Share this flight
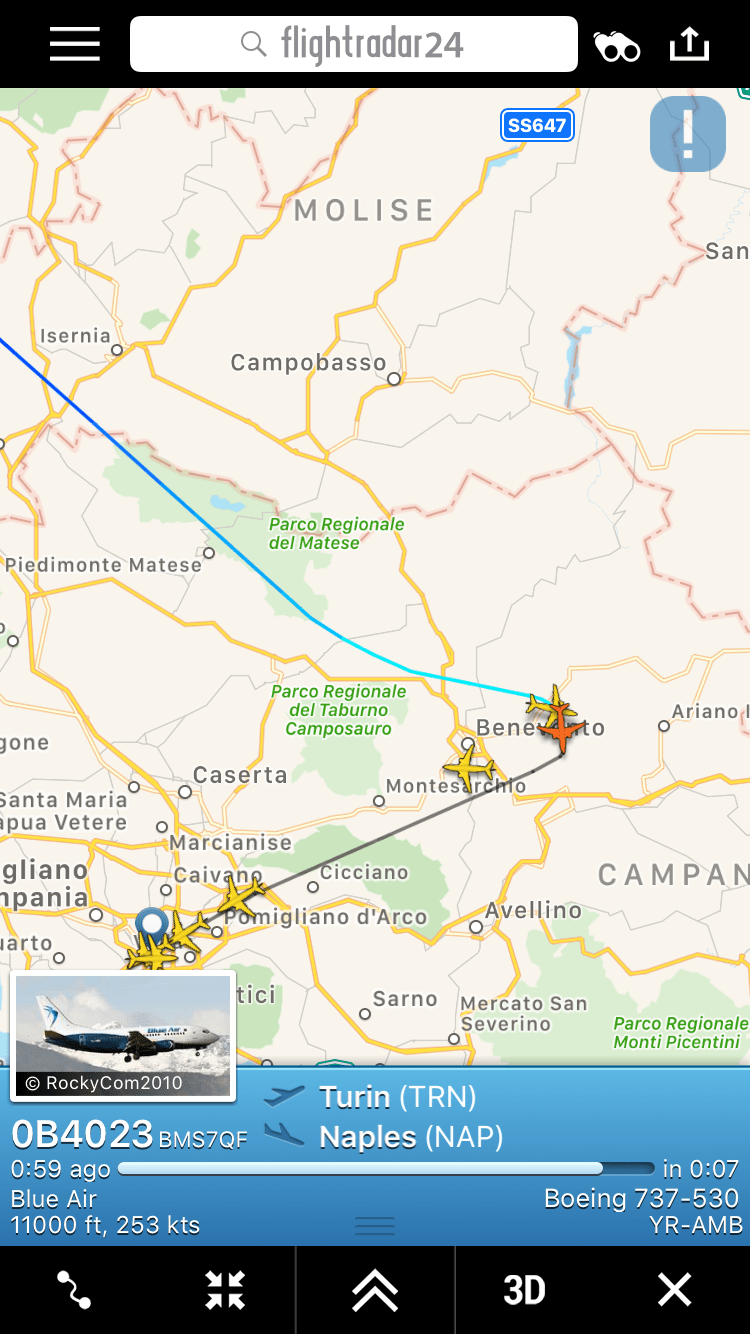 pos(689,44)
